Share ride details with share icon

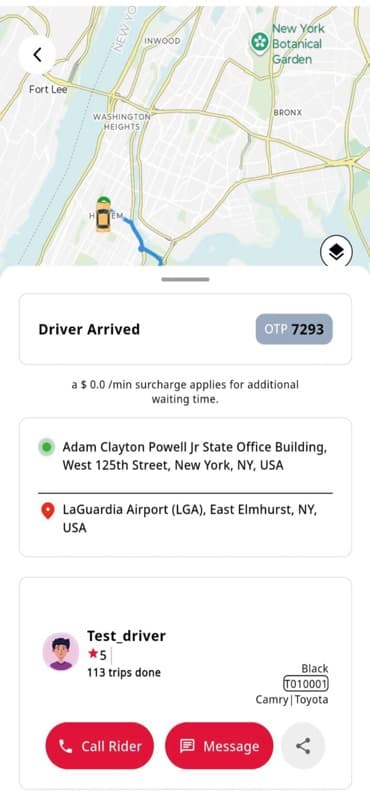[303, 746]
